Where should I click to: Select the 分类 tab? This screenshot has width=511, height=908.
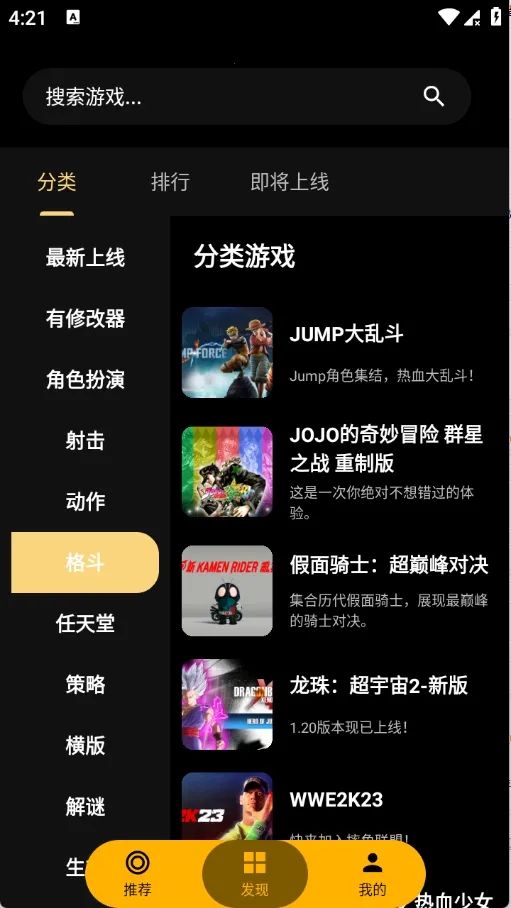tap(57, 182)
